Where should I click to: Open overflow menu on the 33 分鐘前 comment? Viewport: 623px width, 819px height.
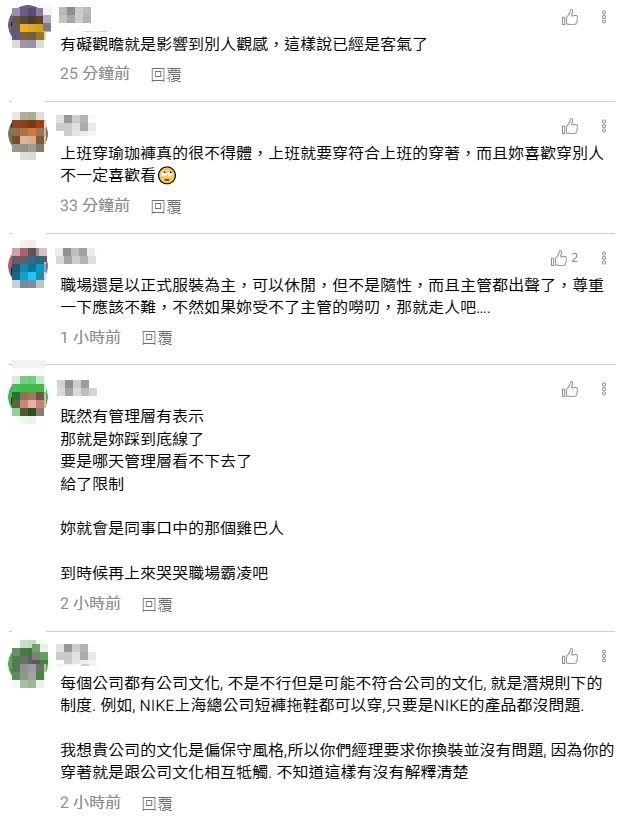pyautogui.click(x=603, y=126)
